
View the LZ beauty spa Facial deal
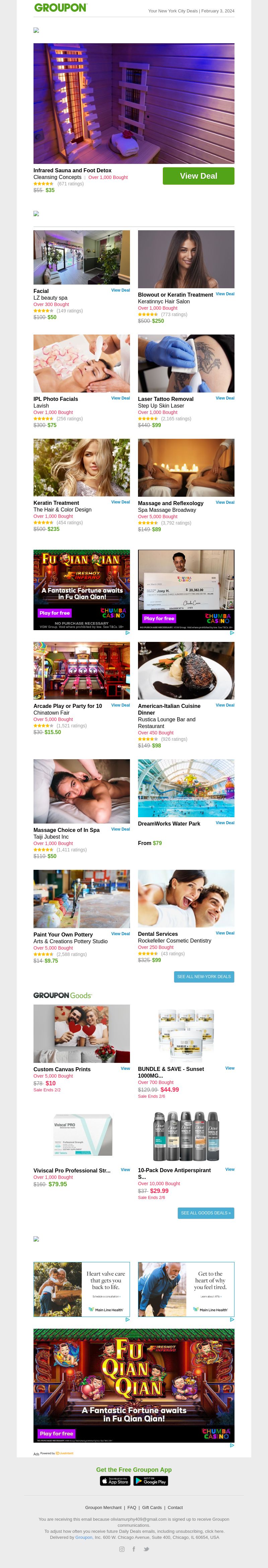click(120, 290)
